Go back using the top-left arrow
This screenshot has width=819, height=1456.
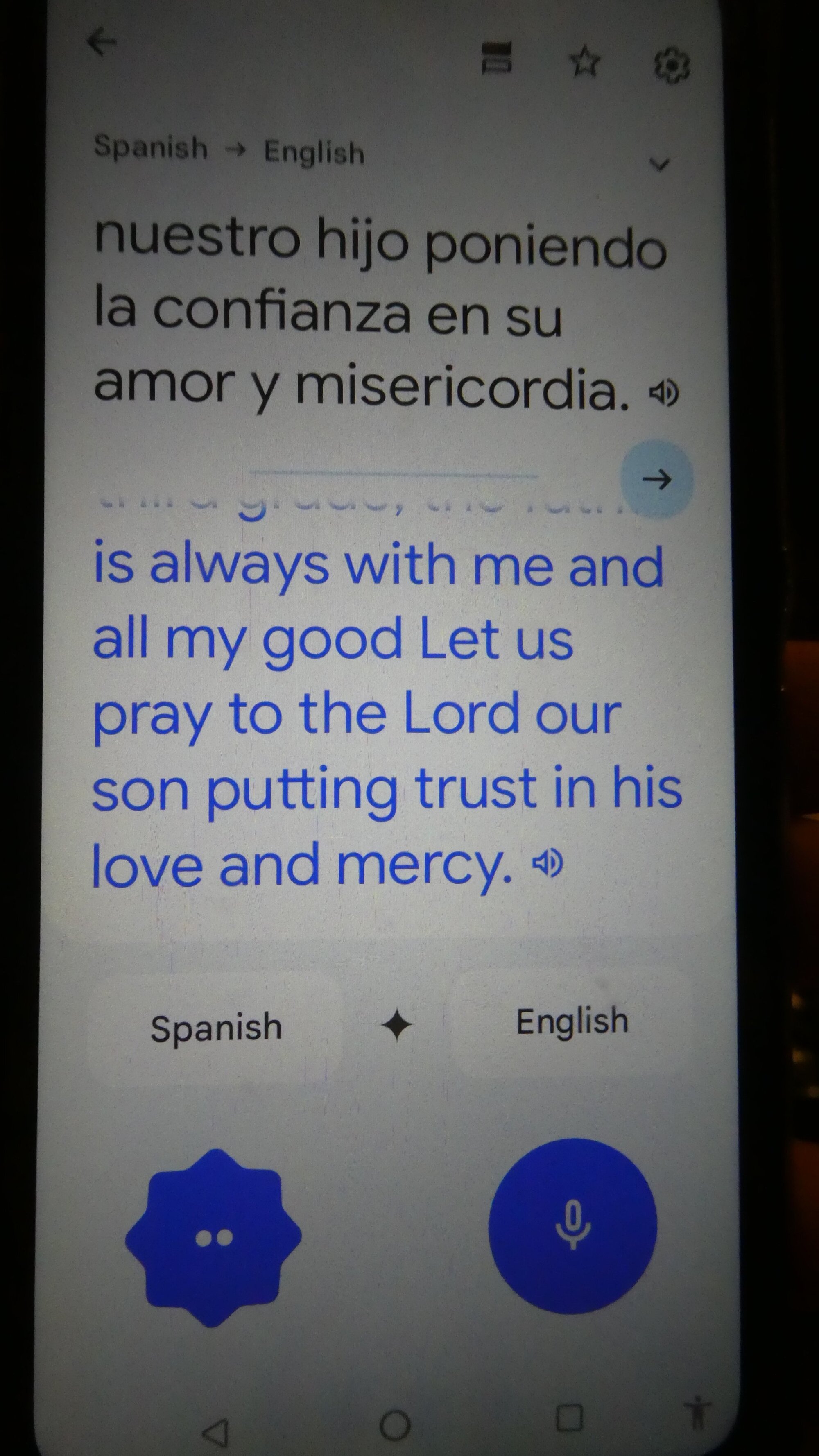(102, 43)
